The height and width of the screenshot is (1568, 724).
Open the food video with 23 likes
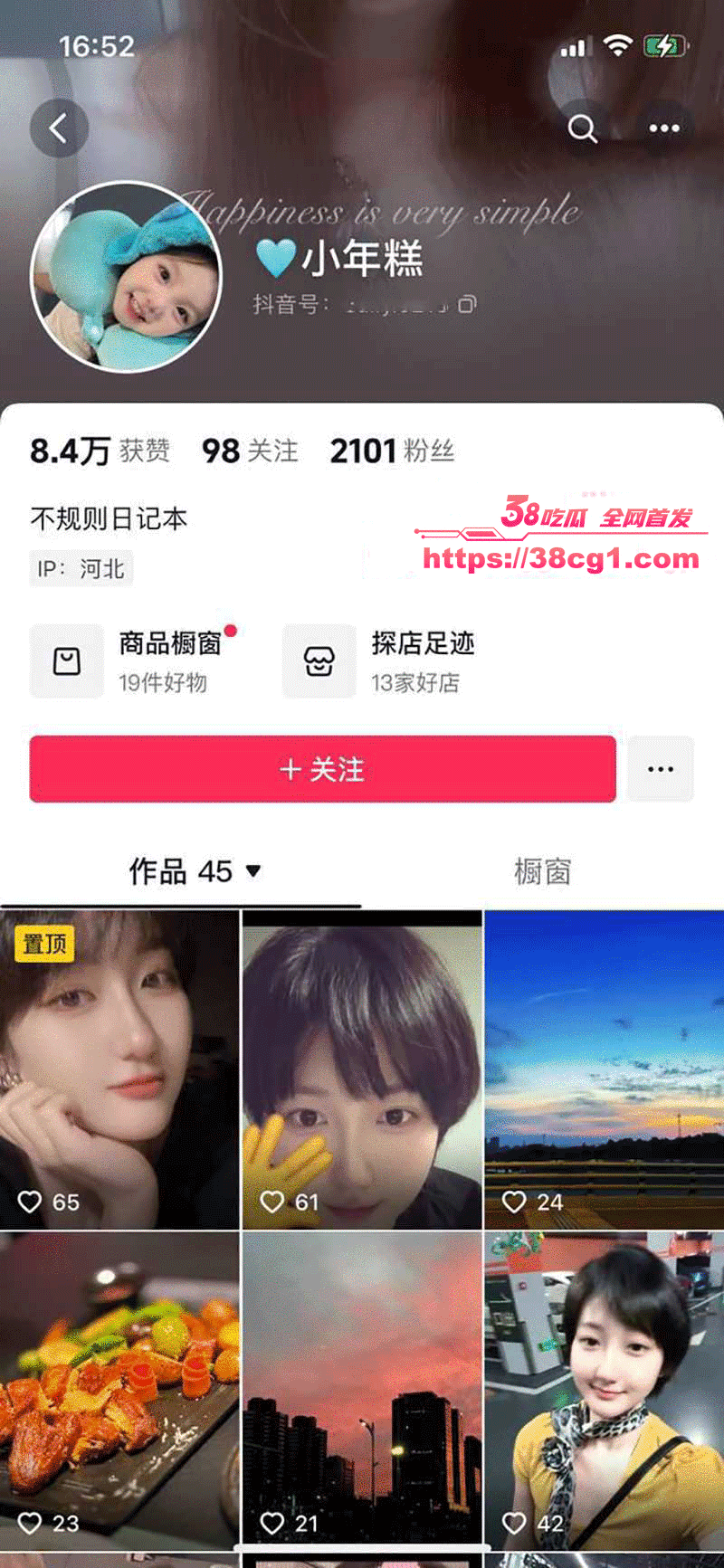coord(119,1389)
